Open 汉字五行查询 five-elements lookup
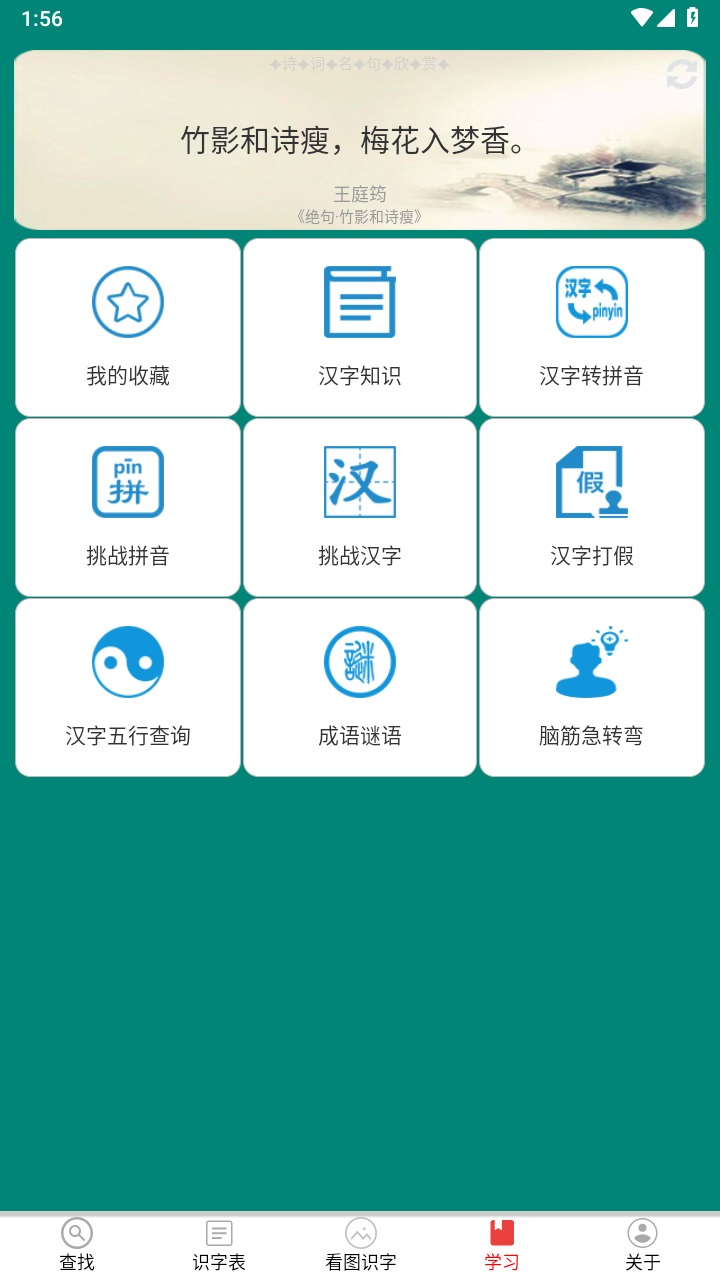 pyautogui.click(x=127, y=688)
